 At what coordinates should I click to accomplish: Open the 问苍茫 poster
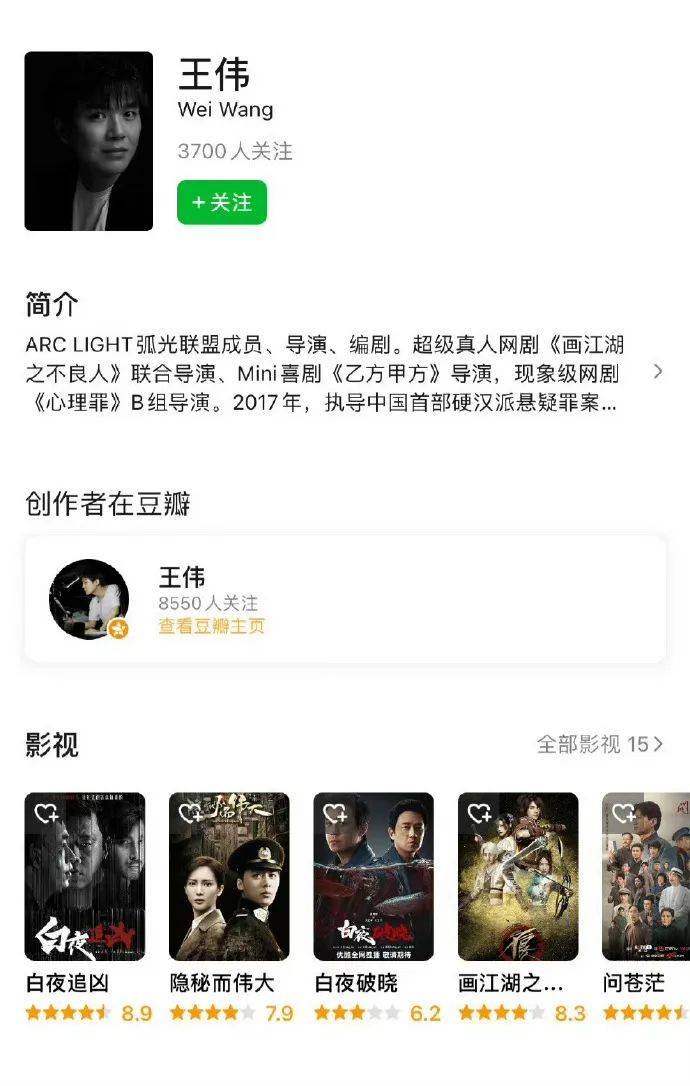(646, 877)
